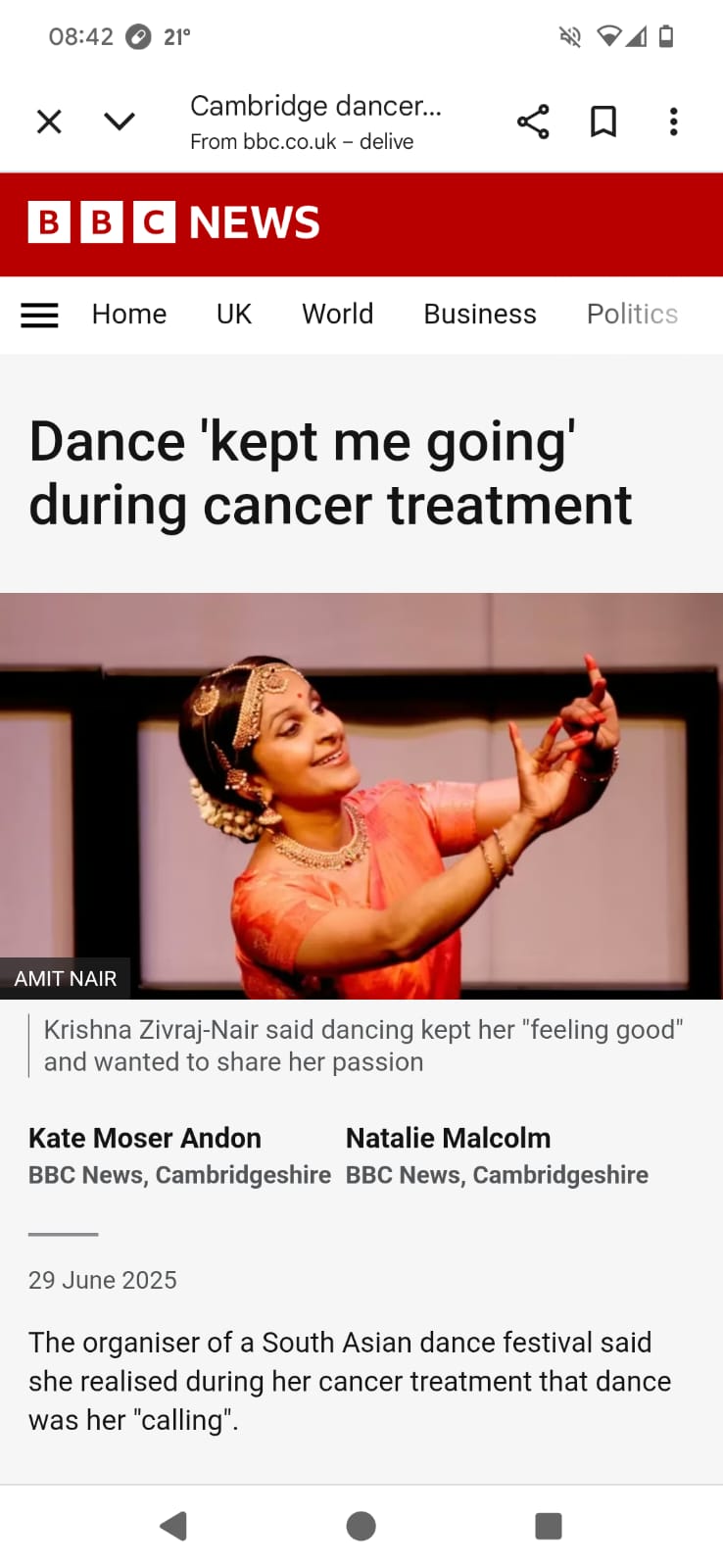Select the World news section
This screenshot has height=1568, width=723.
pos(338,315)
